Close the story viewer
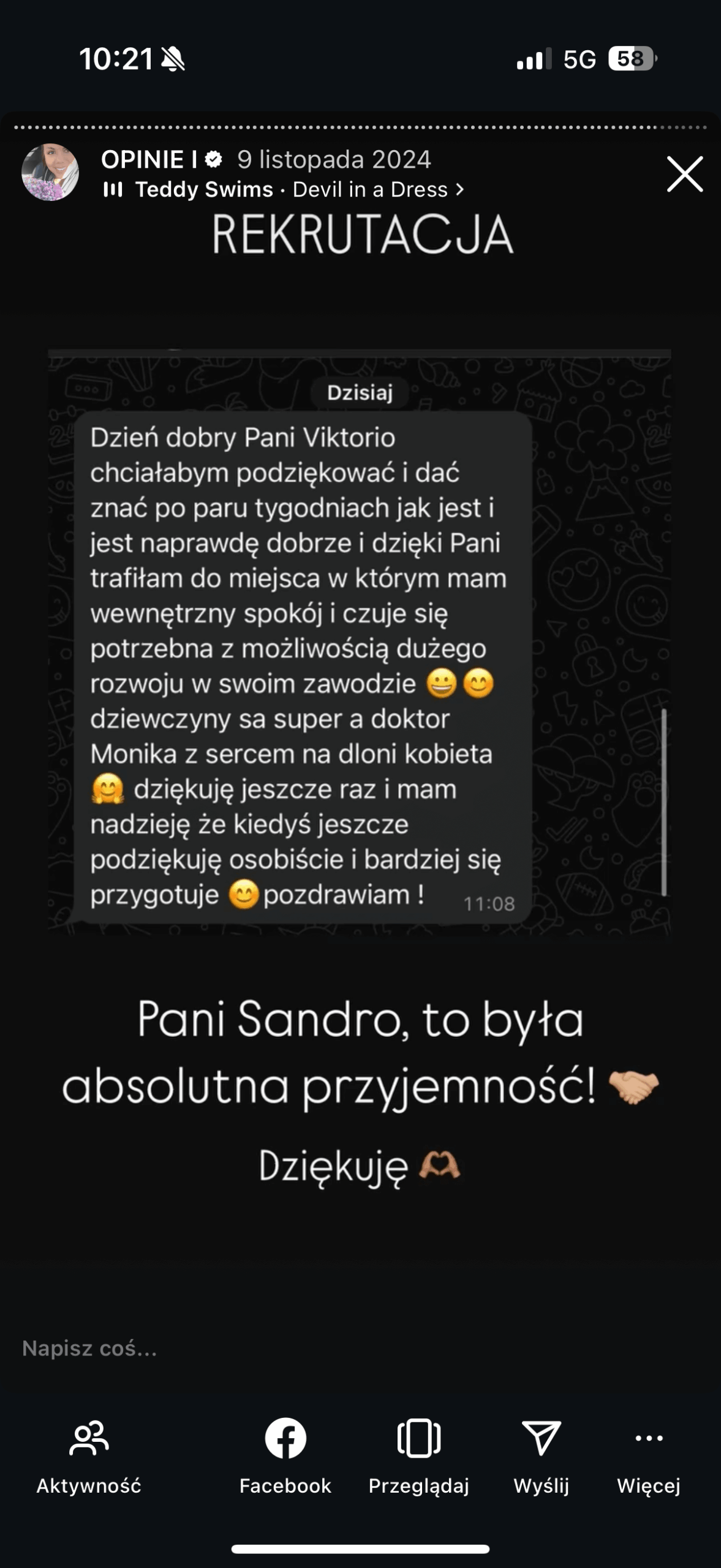721x1568 pixels. [684, 175]
